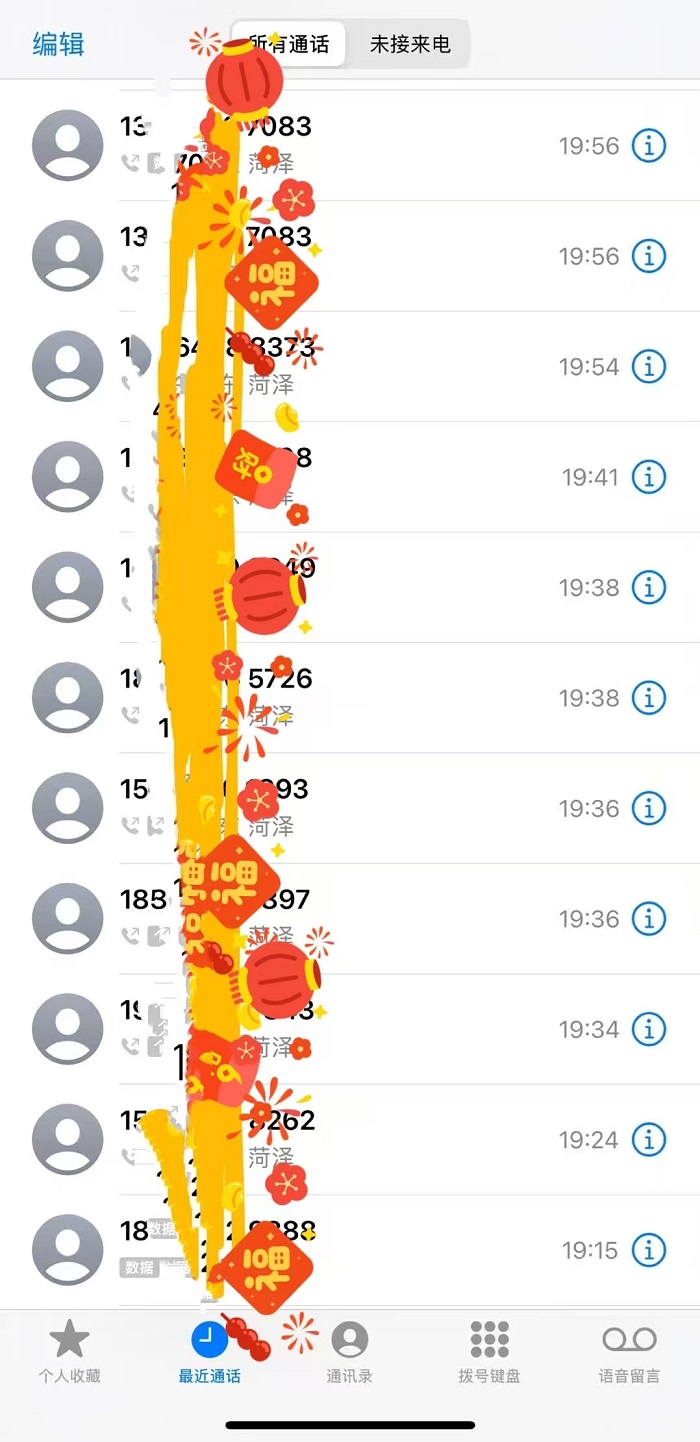700x1442 pixels.
Task: Switch to the 未接来电 missed calls segment
Action: (x=410, y=44)
